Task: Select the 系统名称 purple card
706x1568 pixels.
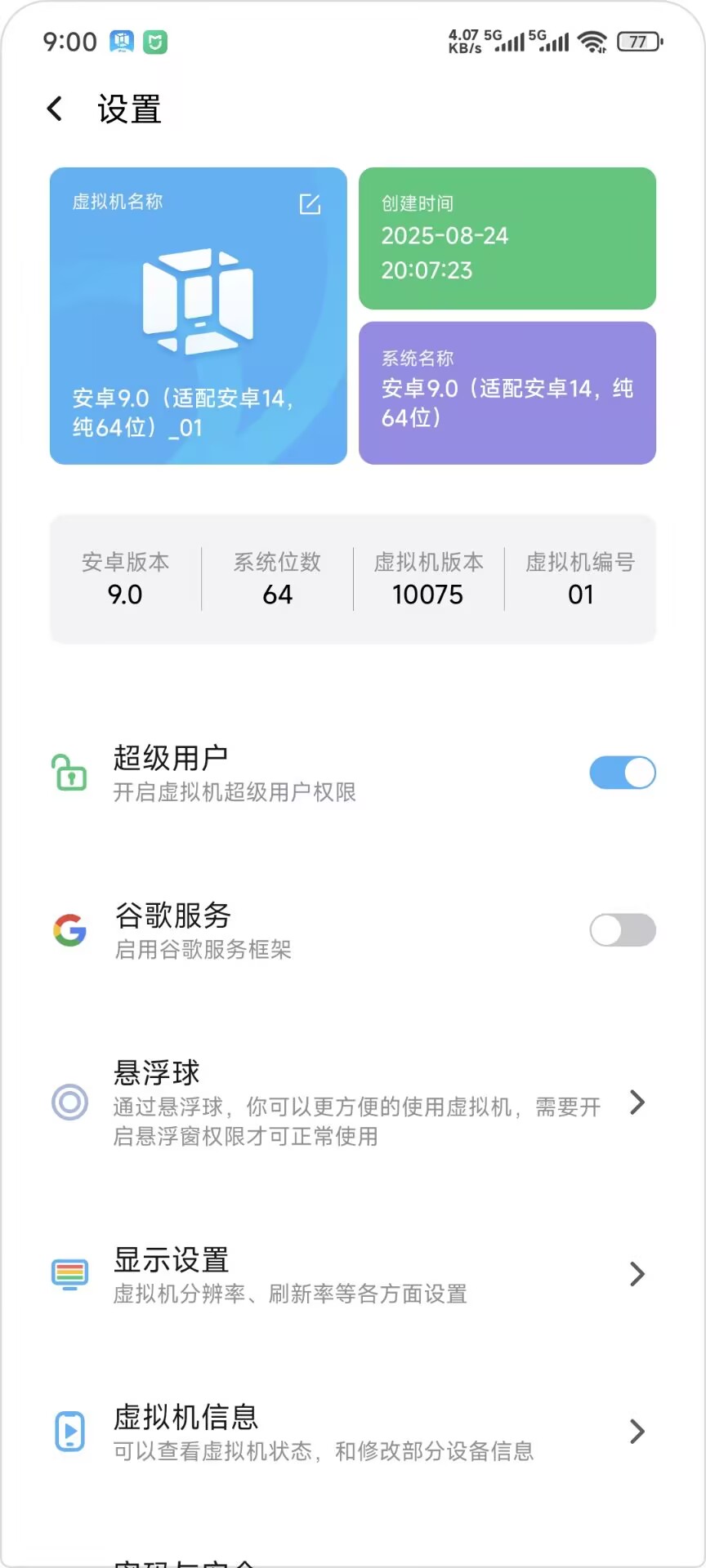Action: click(507, 392)
